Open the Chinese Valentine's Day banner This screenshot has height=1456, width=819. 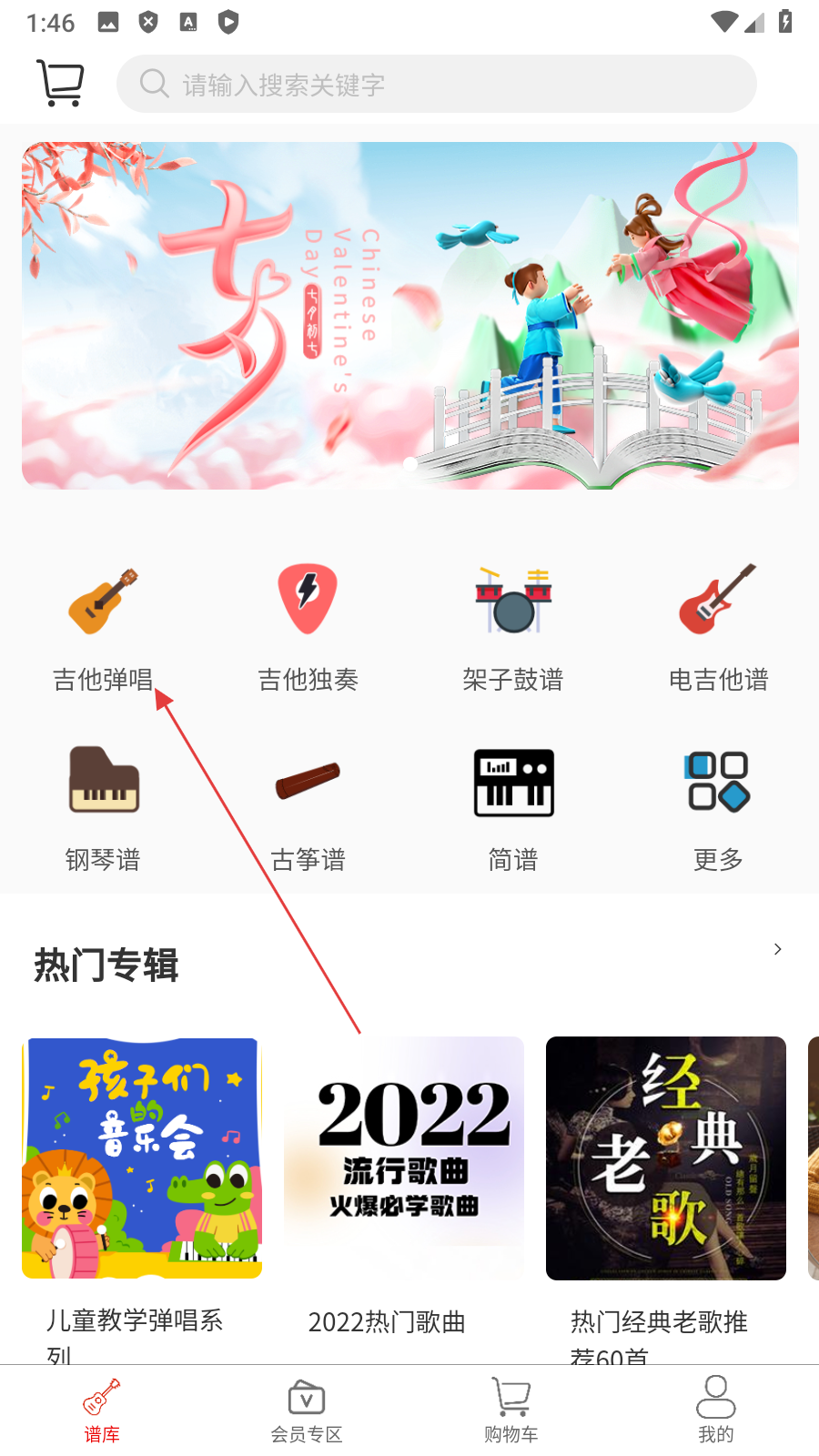coord(409,316)
